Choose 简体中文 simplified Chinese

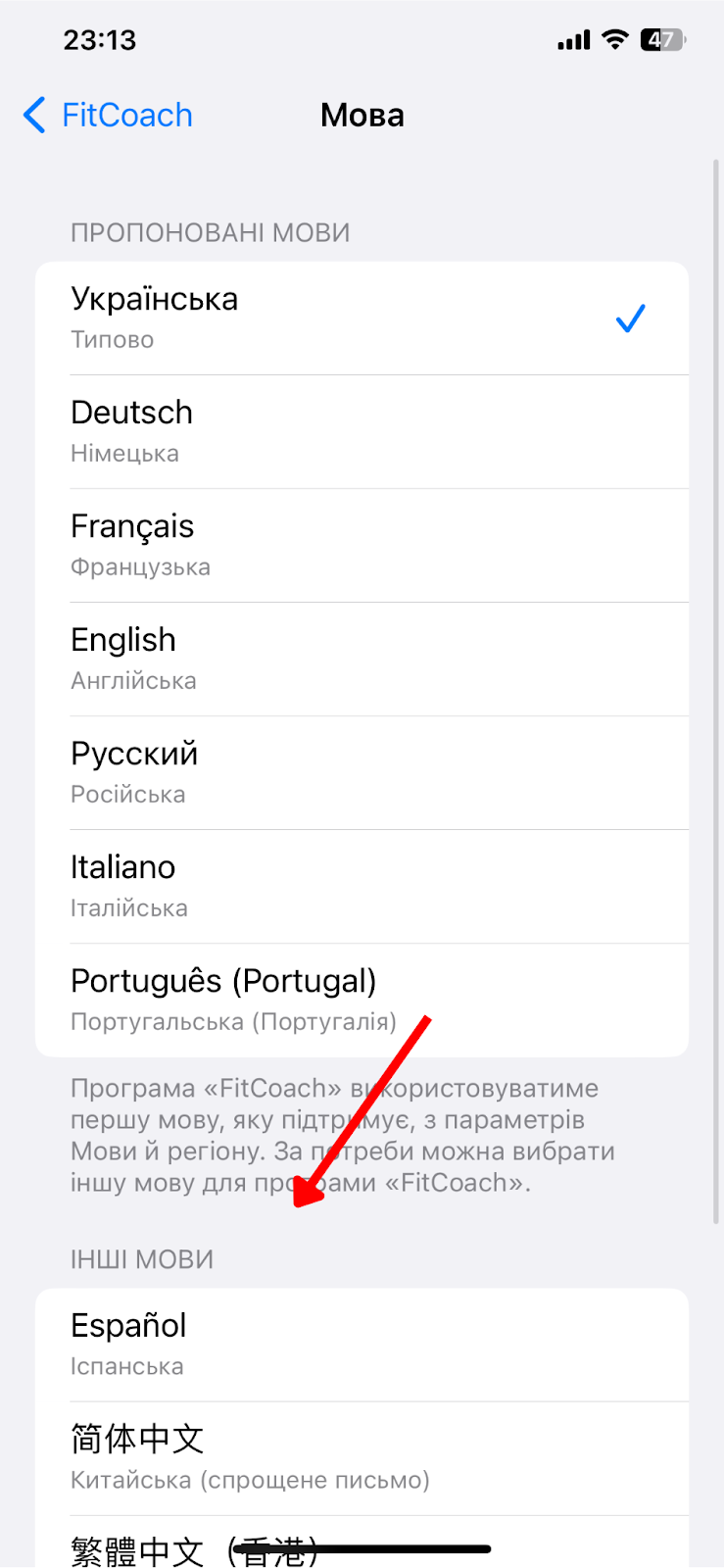[x=362, y=1459]
